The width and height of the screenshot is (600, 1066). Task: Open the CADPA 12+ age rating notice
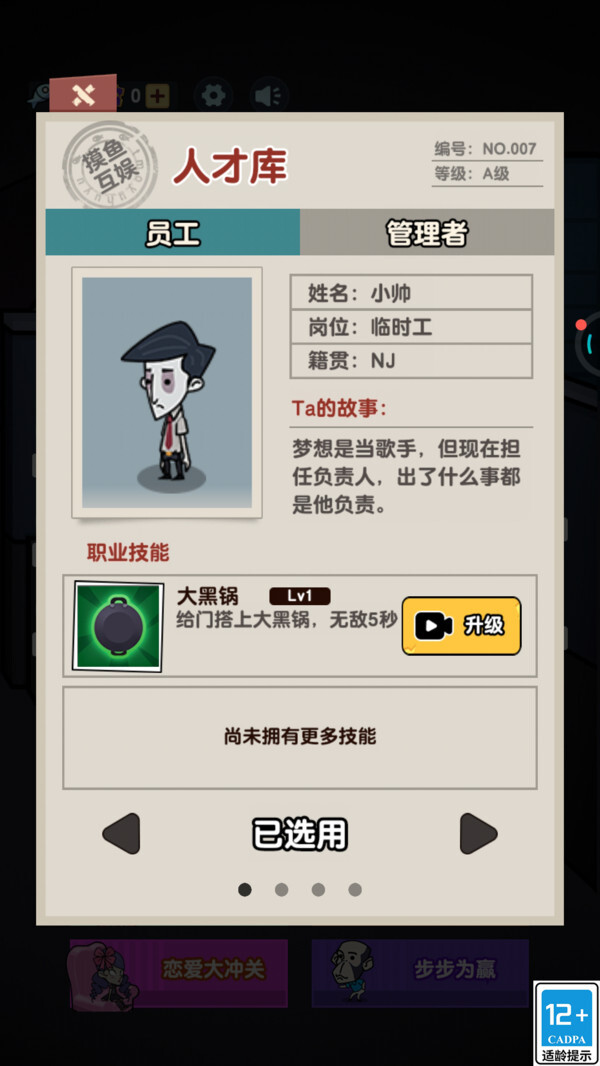566,1022
